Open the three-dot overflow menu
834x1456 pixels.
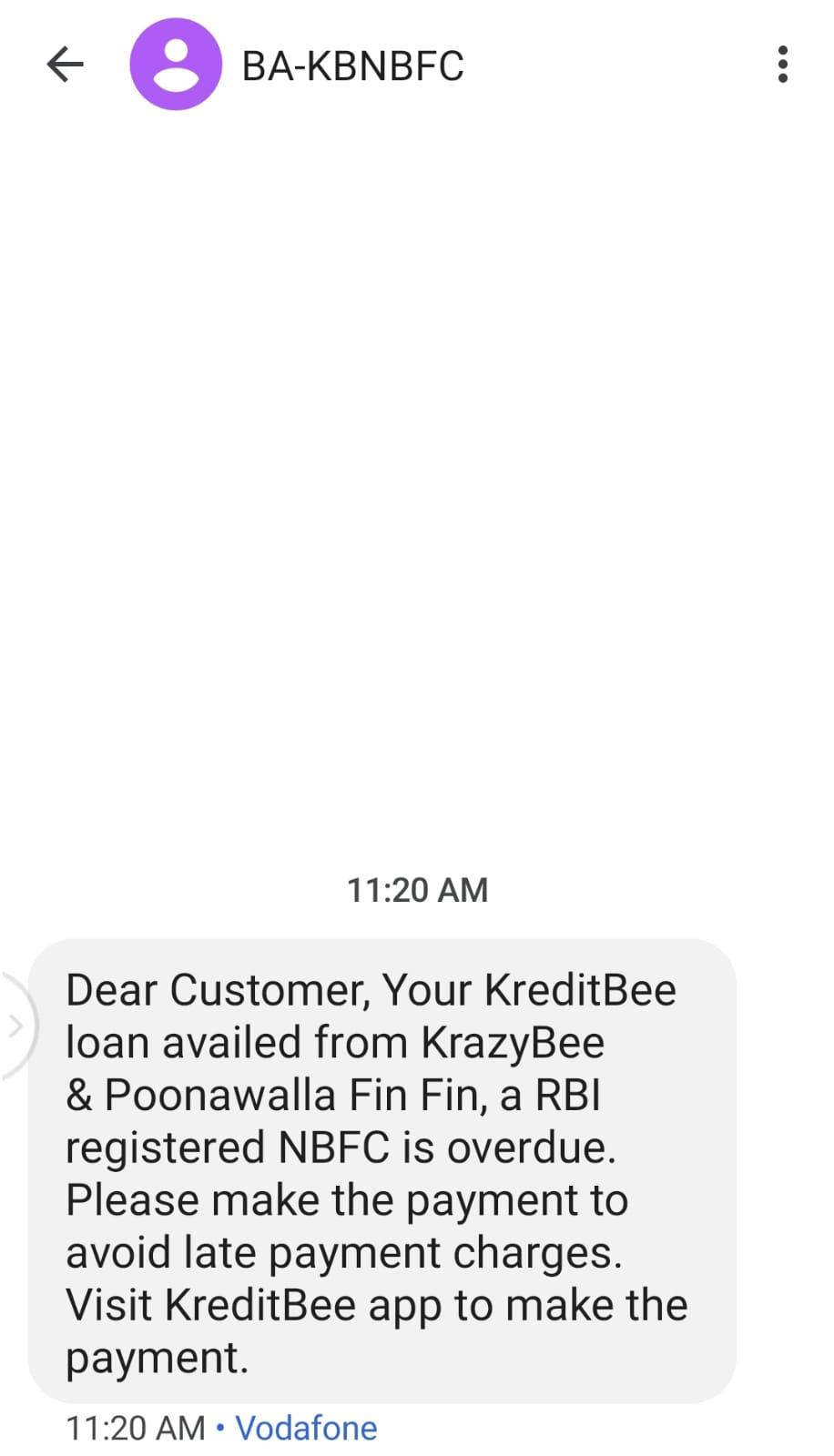(x=783, y=65)
